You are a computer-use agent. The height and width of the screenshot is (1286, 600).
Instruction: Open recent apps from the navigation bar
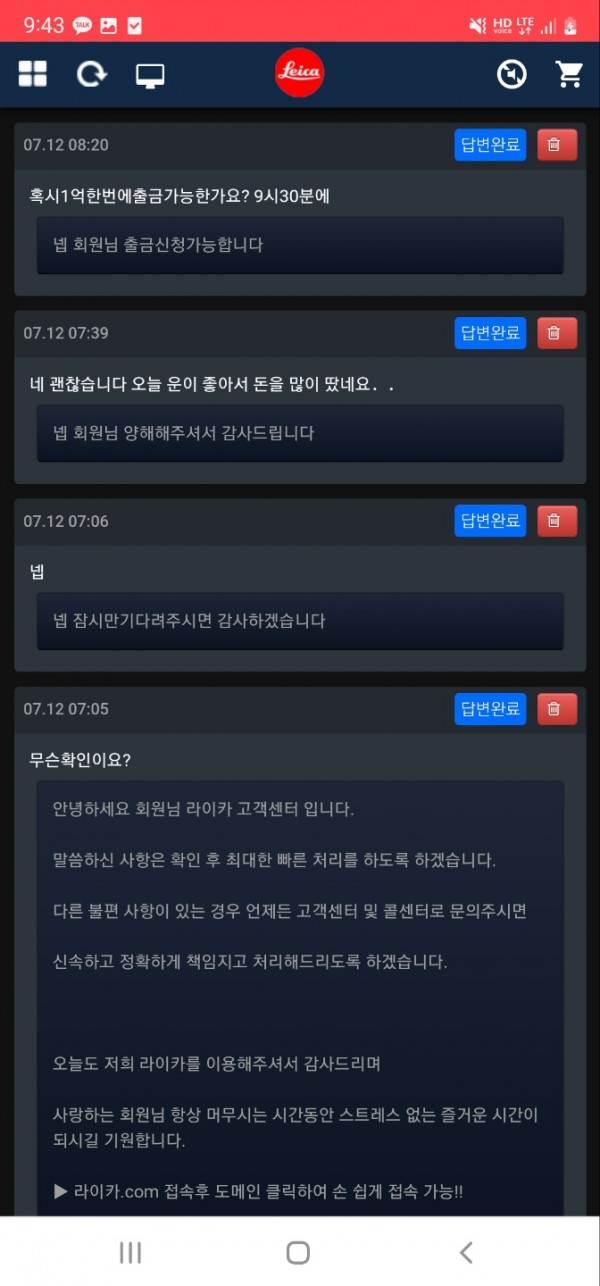point(131,1252)
